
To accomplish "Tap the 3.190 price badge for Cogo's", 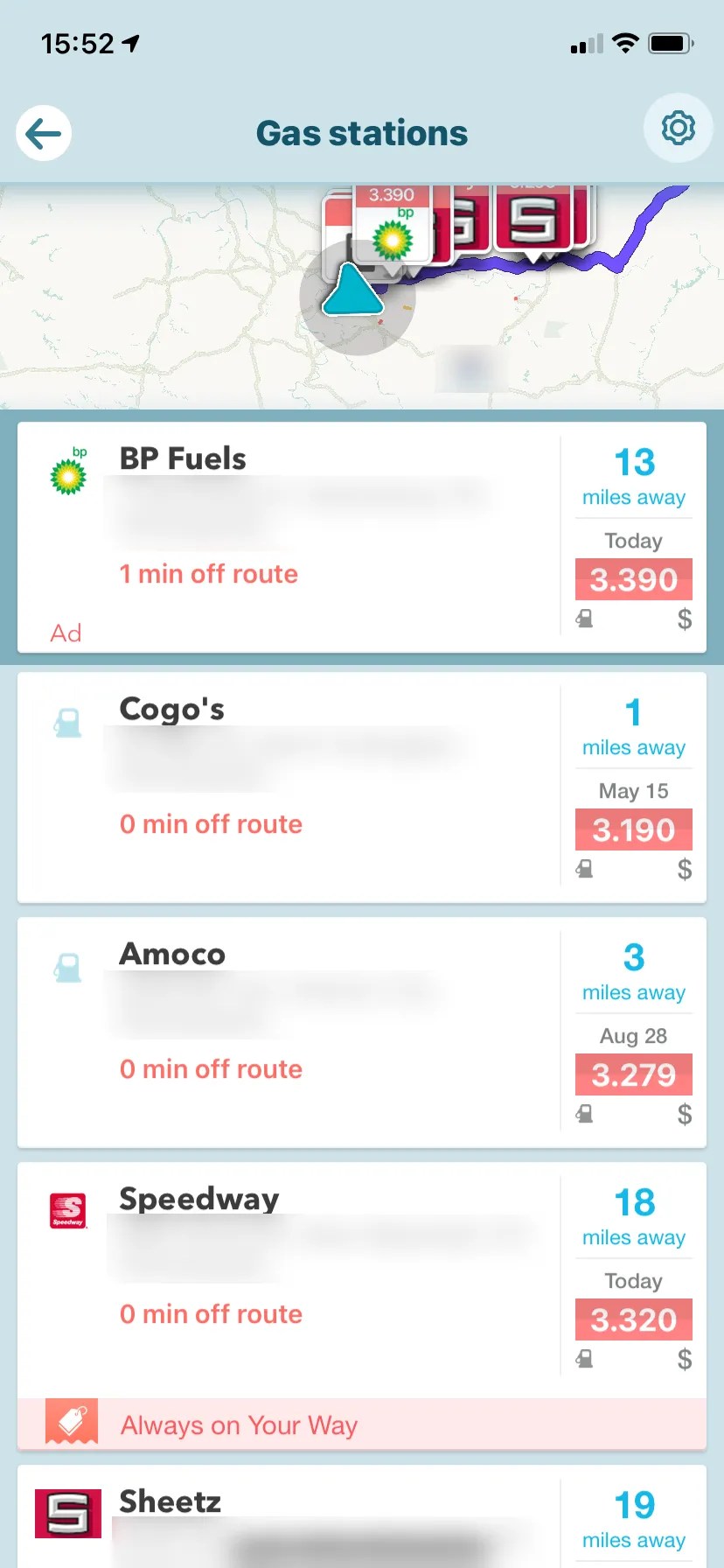I will coord(633,829).
